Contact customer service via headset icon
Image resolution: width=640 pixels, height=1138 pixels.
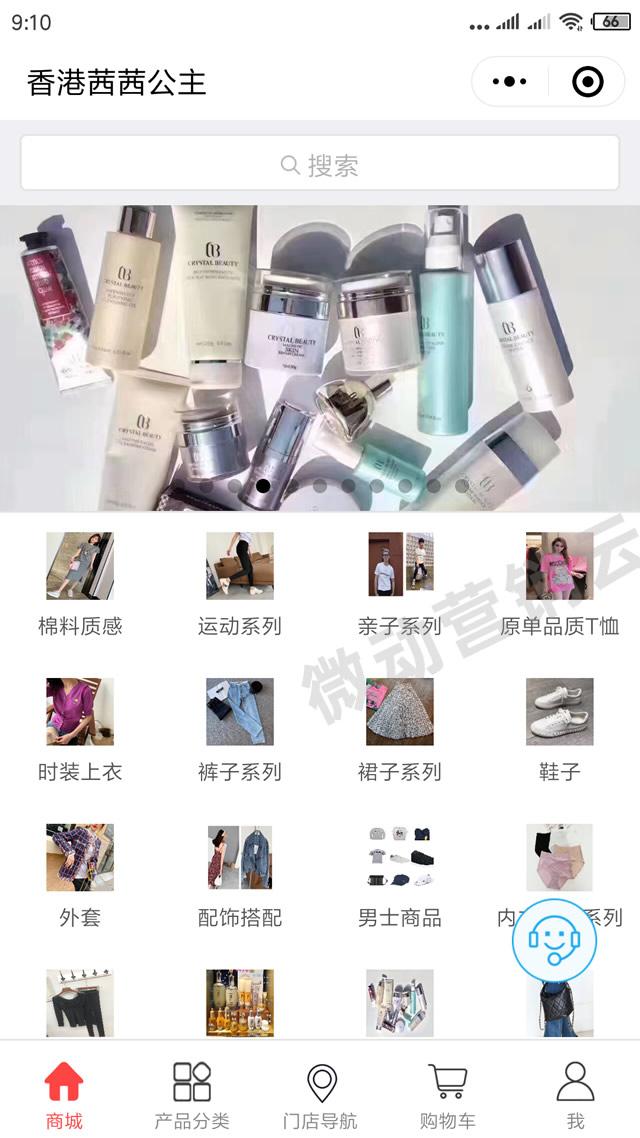(x=554, y=939)
